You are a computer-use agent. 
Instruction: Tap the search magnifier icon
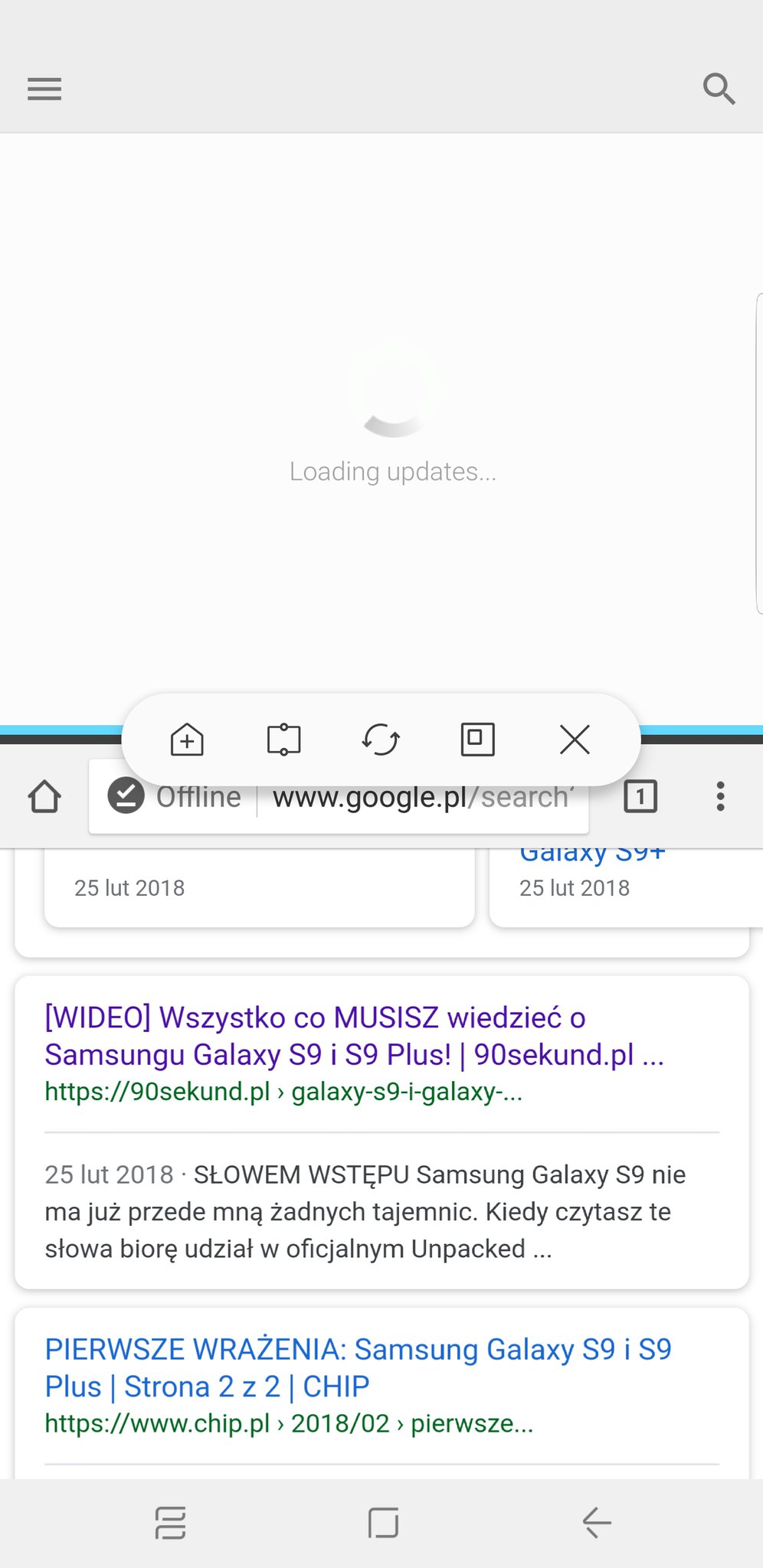[719, 89]
